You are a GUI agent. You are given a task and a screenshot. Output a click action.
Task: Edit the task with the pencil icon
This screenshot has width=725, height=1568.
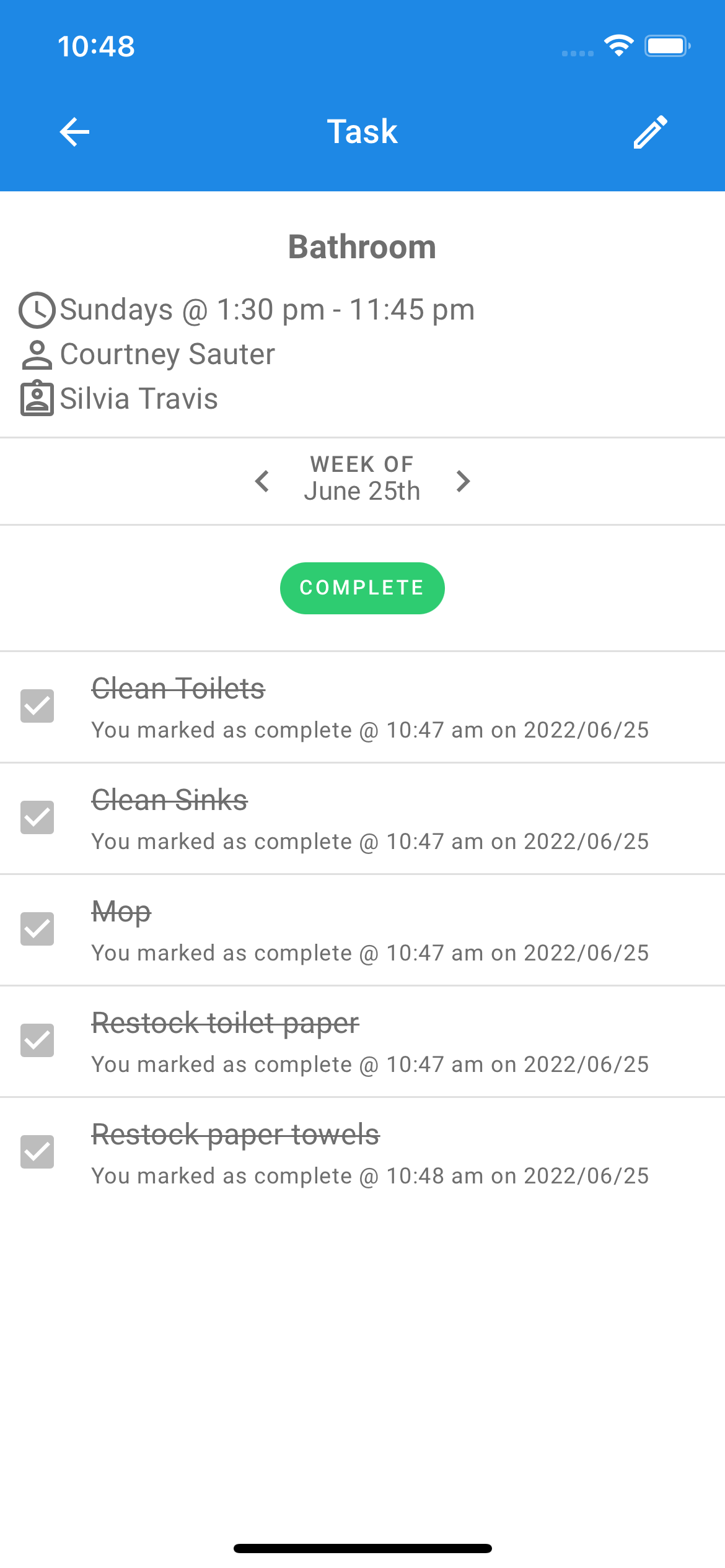click(x=650, y=132)
